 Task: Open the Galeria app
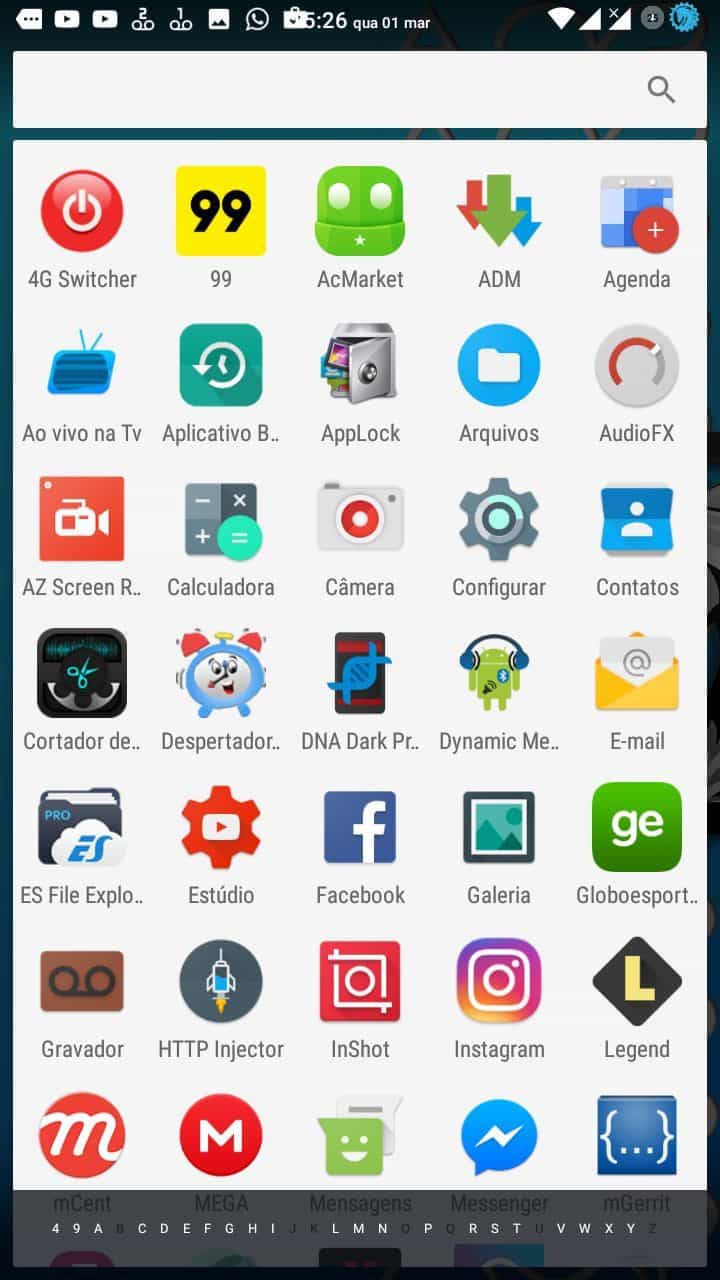(x=499, y=828)
